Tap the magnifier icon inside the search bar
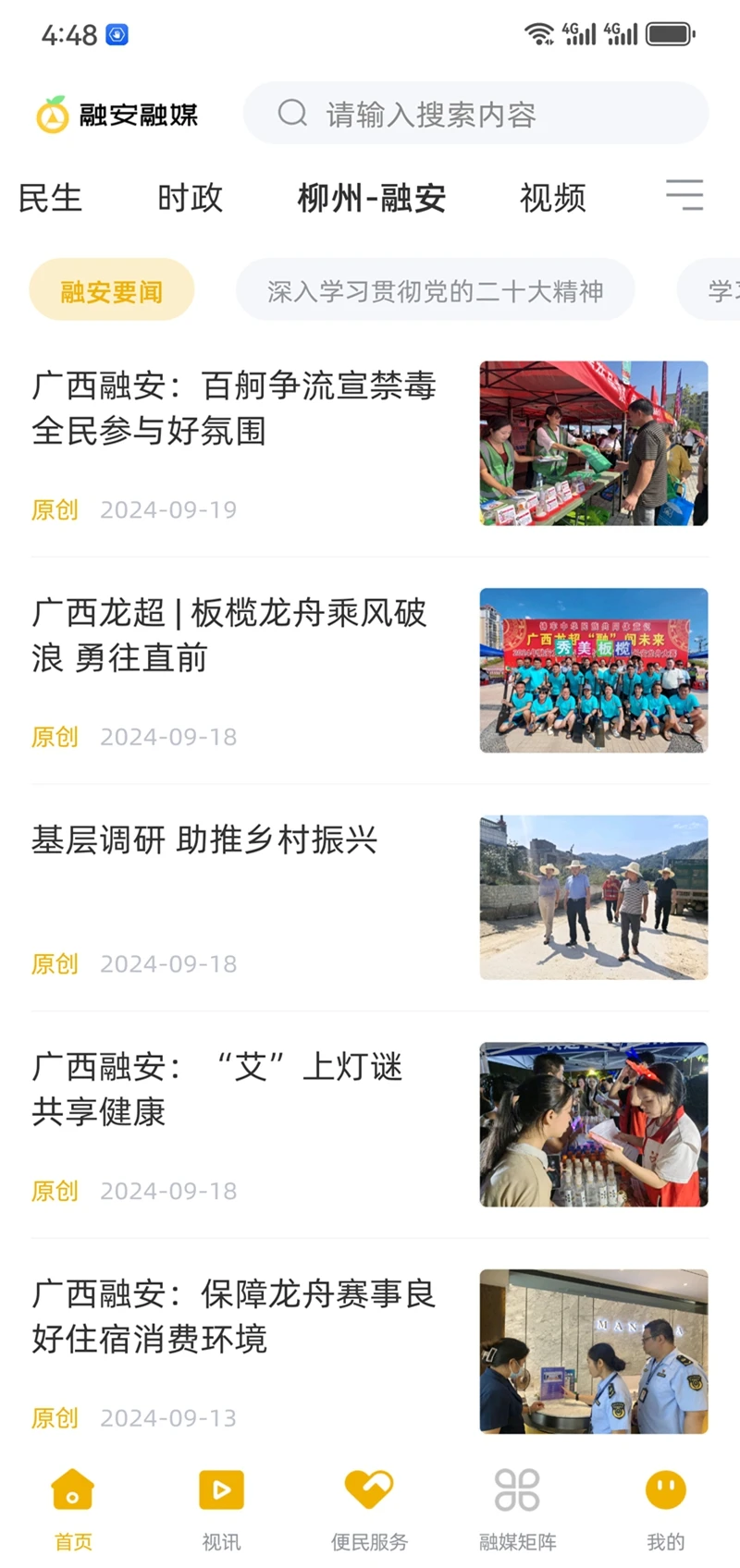The image size is (740, 1568). [x=291, y=113]
